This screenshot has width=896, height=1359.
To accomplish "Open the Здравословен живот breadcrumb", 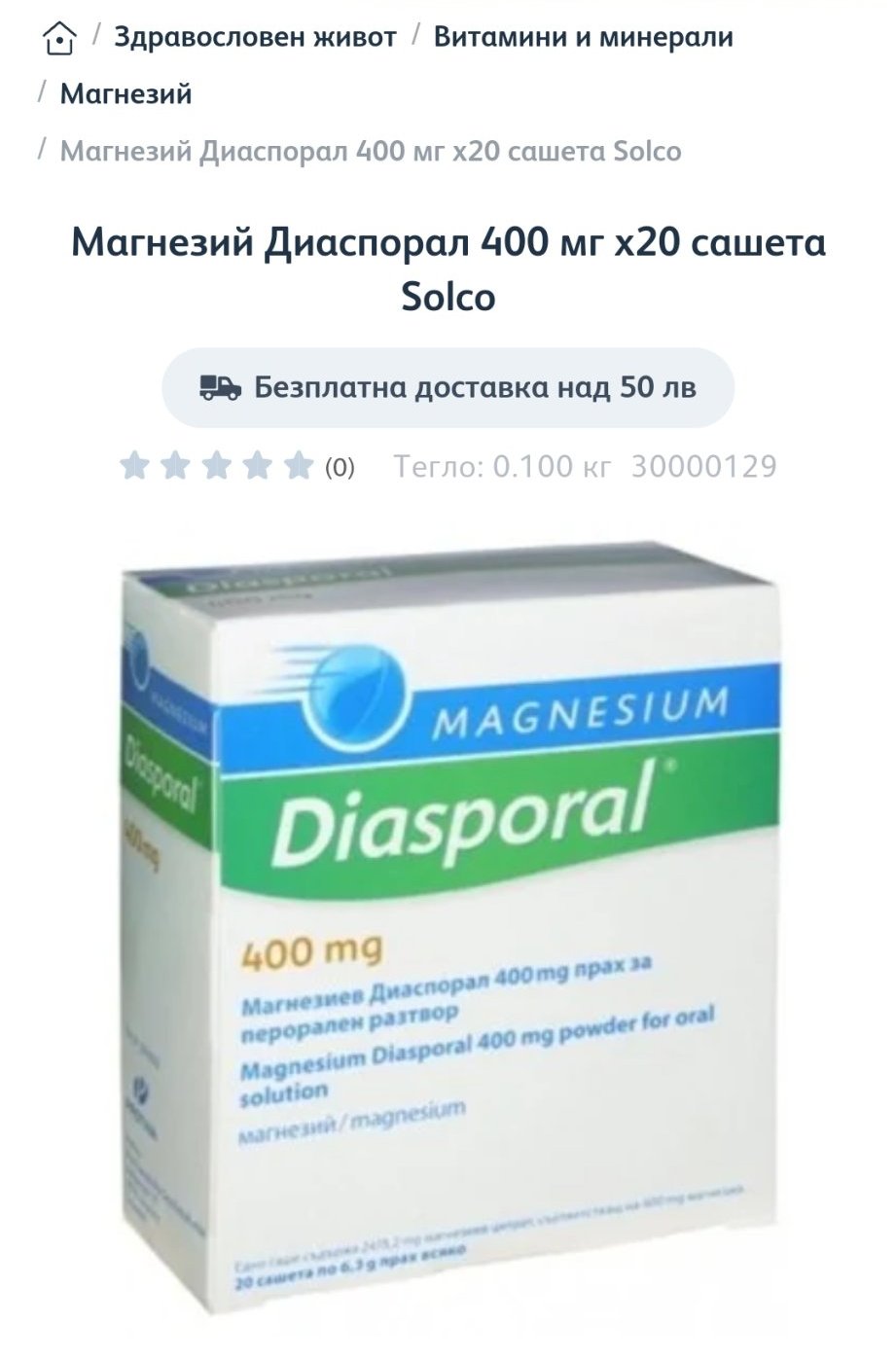I will [255, 38].
